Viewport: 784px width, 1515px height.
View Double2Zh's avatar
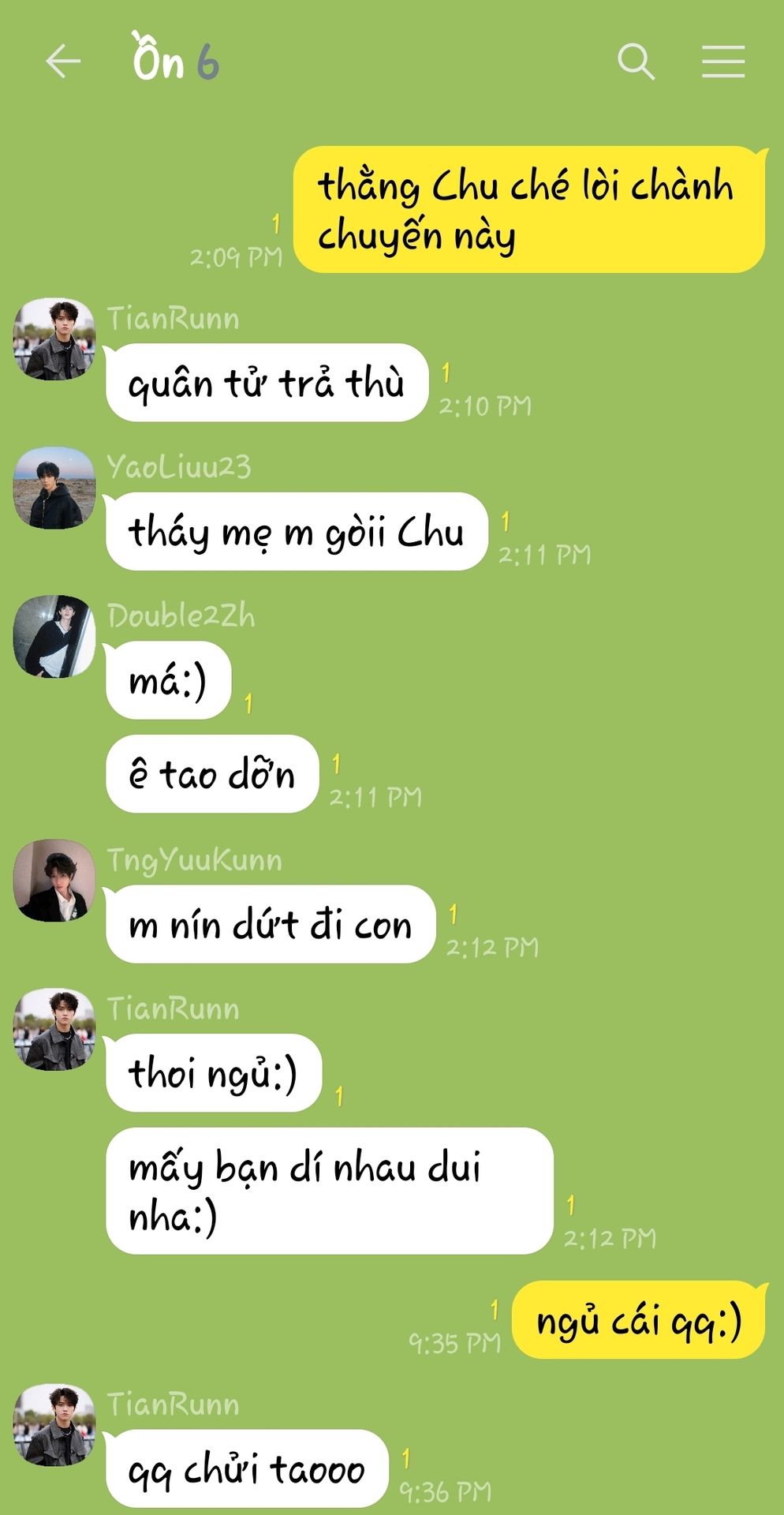pyautogui.click(x=54, y=636)
